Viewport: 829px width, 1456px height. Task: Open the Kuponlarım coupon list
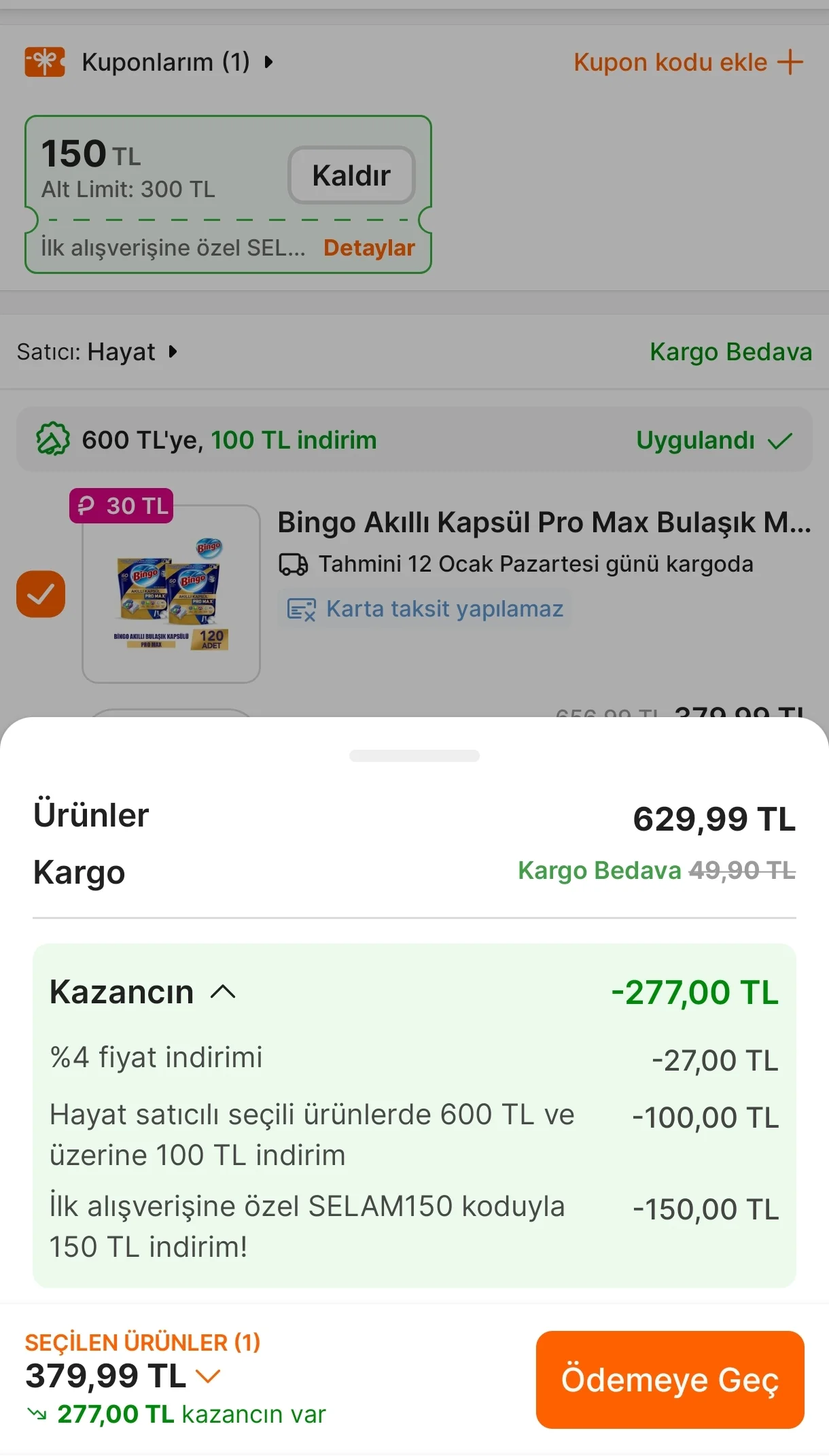click(x=177, y=63)
